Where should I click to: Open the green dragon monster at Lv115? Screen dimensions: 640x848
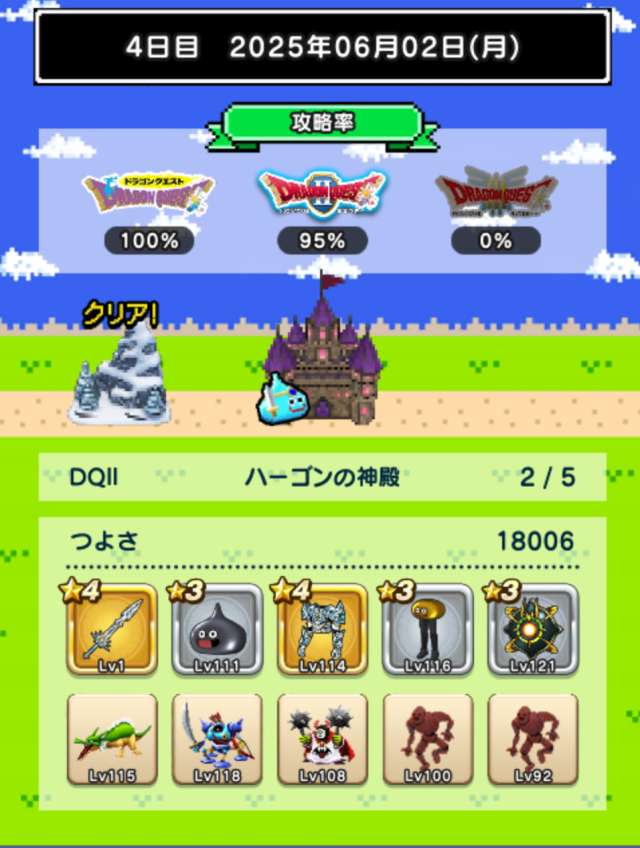click(112, 739)
